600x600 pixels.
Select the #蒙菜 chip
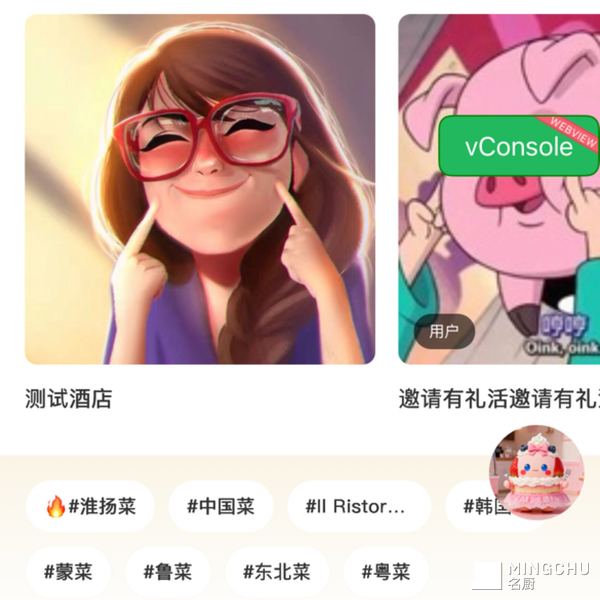[x=68, y=572]
